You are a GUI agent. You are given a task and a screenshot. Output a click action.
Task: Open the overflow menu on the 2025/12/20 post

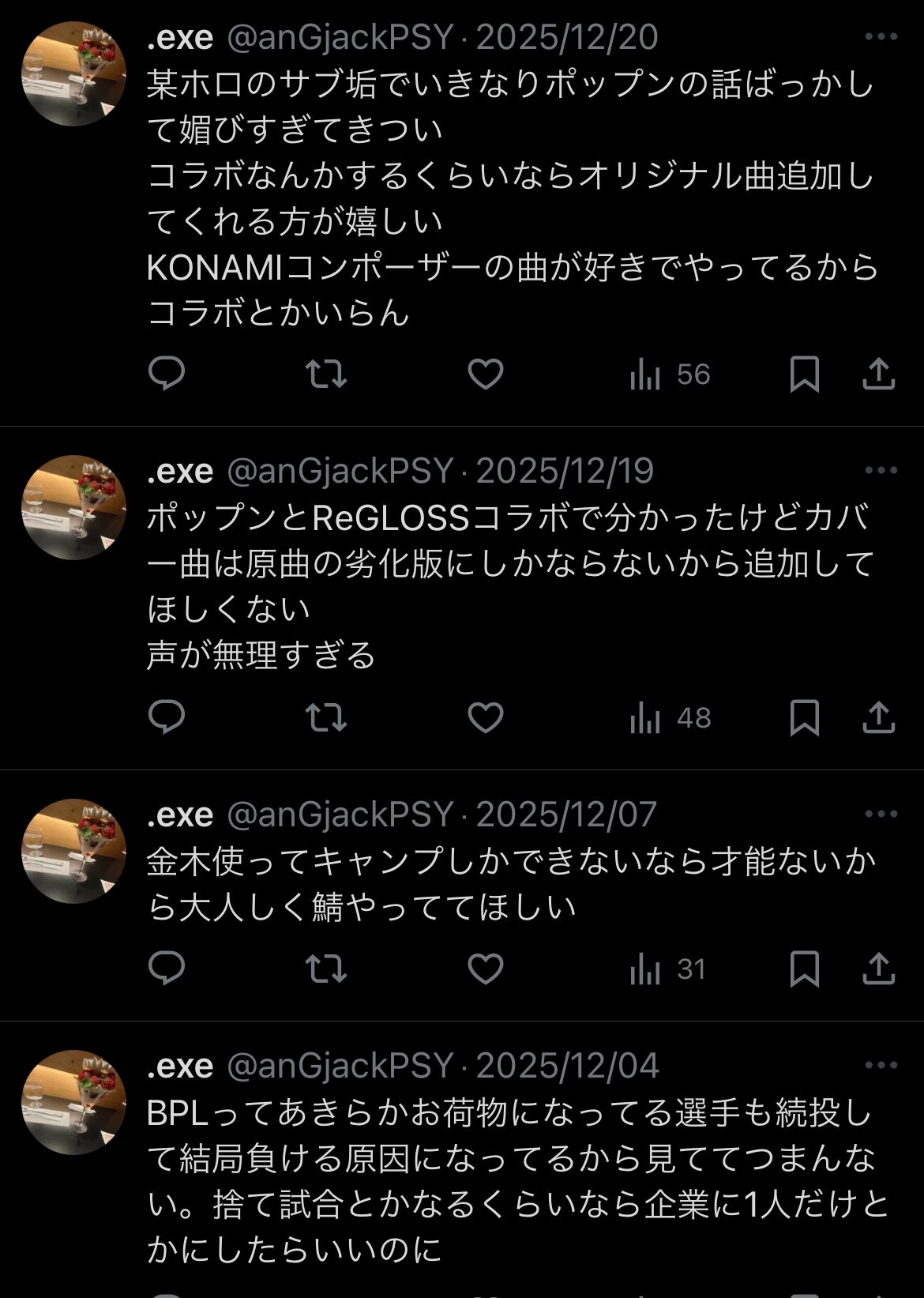[x=881, y=36]
